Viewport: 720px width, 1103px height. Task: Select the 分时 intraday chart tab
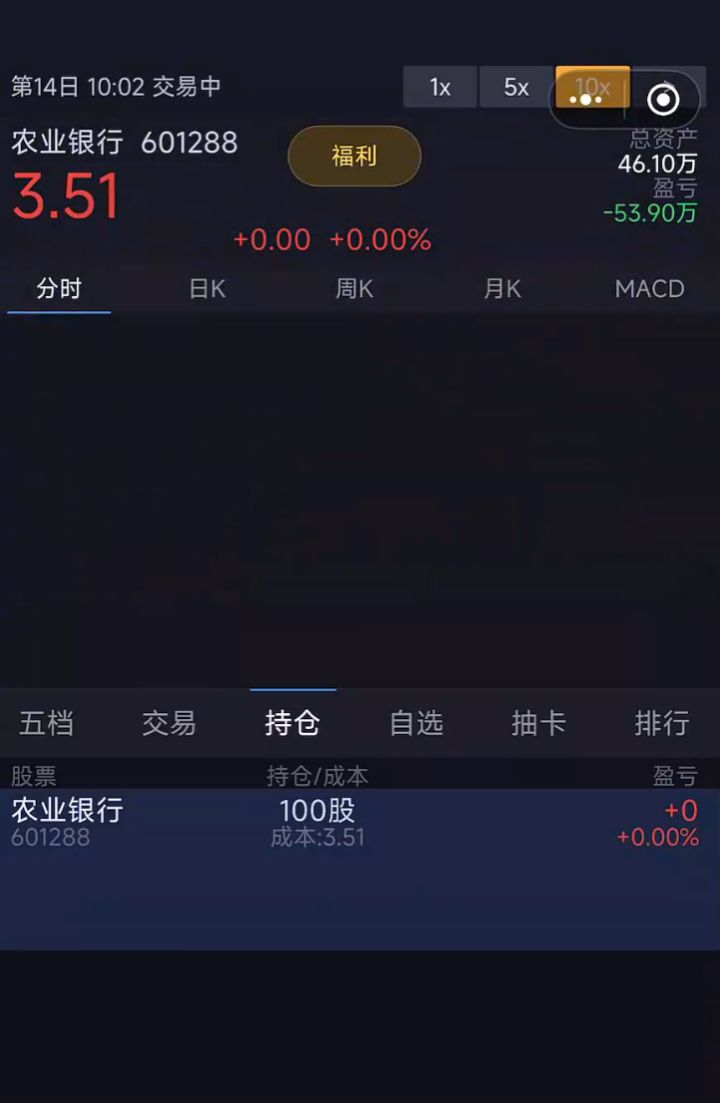pos(58,288)
